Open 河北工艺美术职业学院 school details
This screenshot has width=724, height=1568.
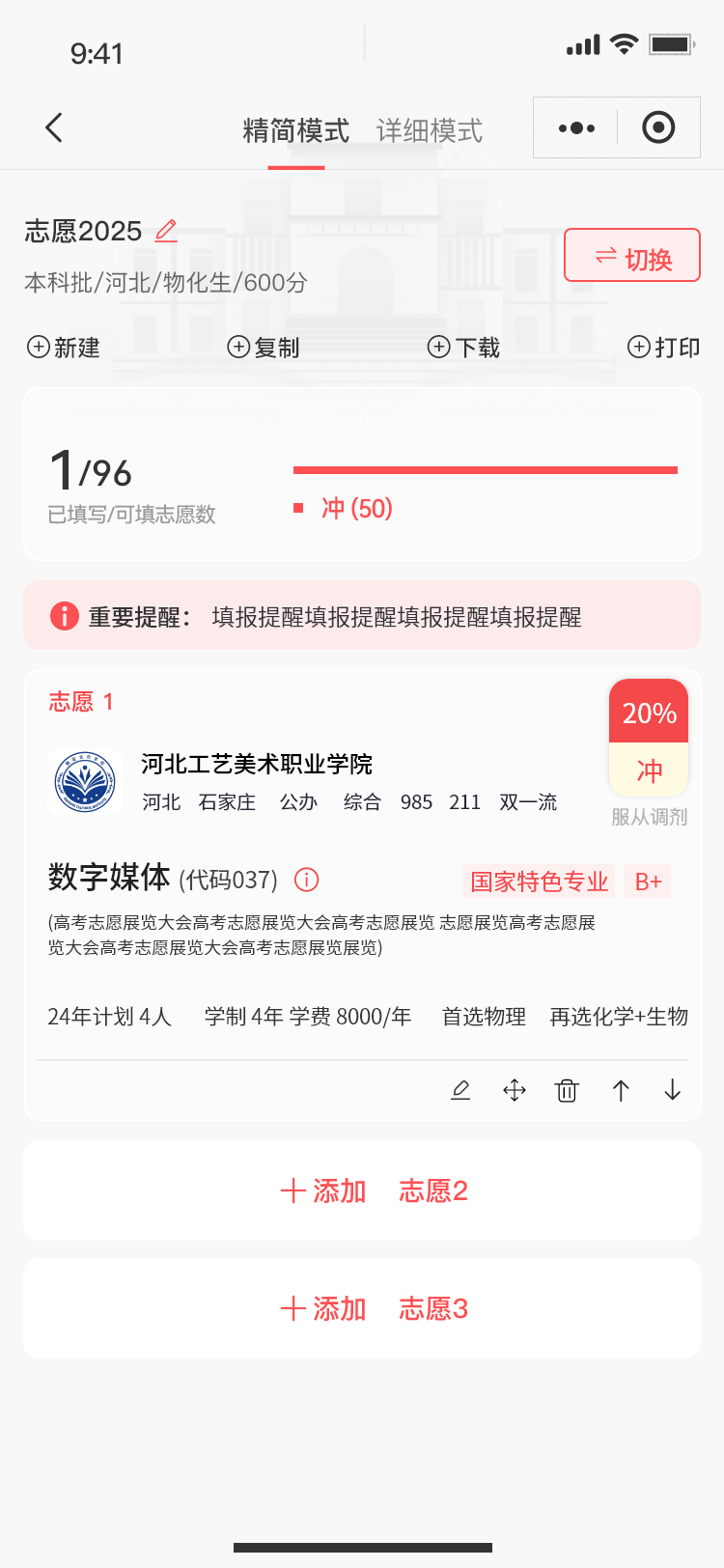257,765
